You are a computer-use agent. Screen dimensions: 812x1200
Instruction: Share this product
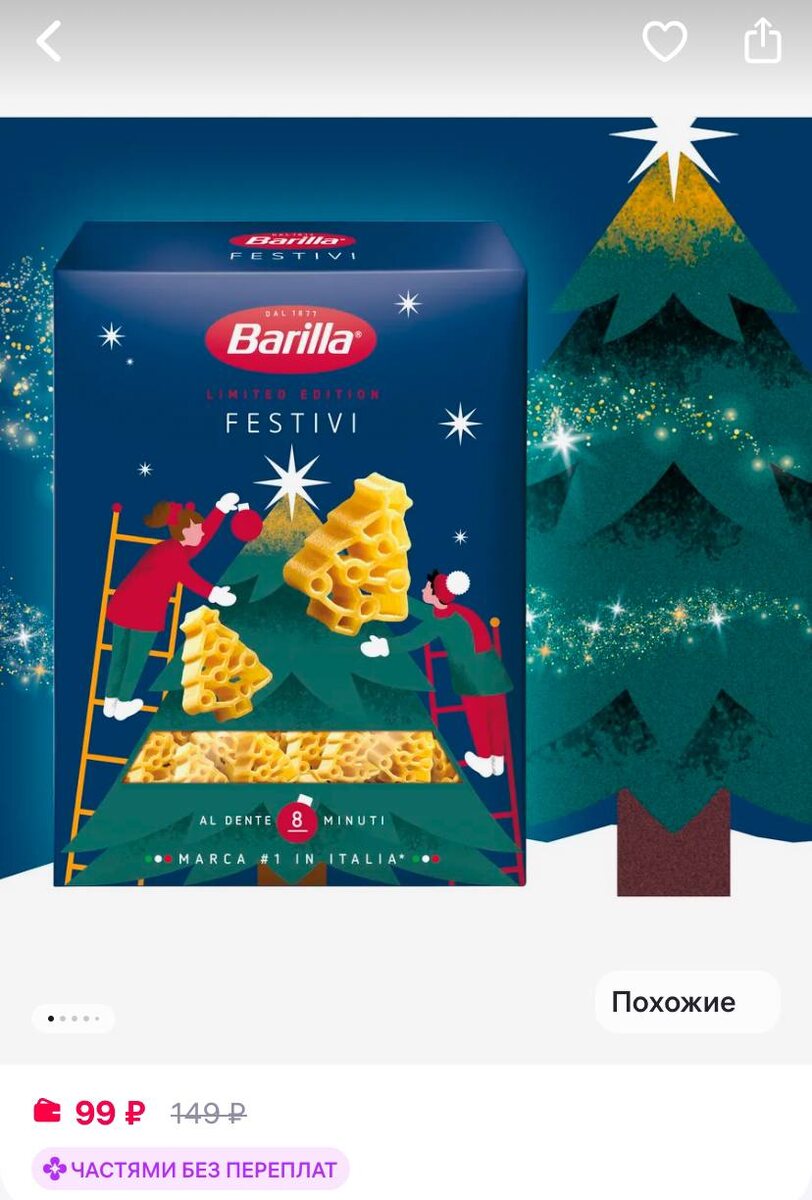tap(762, 41)
